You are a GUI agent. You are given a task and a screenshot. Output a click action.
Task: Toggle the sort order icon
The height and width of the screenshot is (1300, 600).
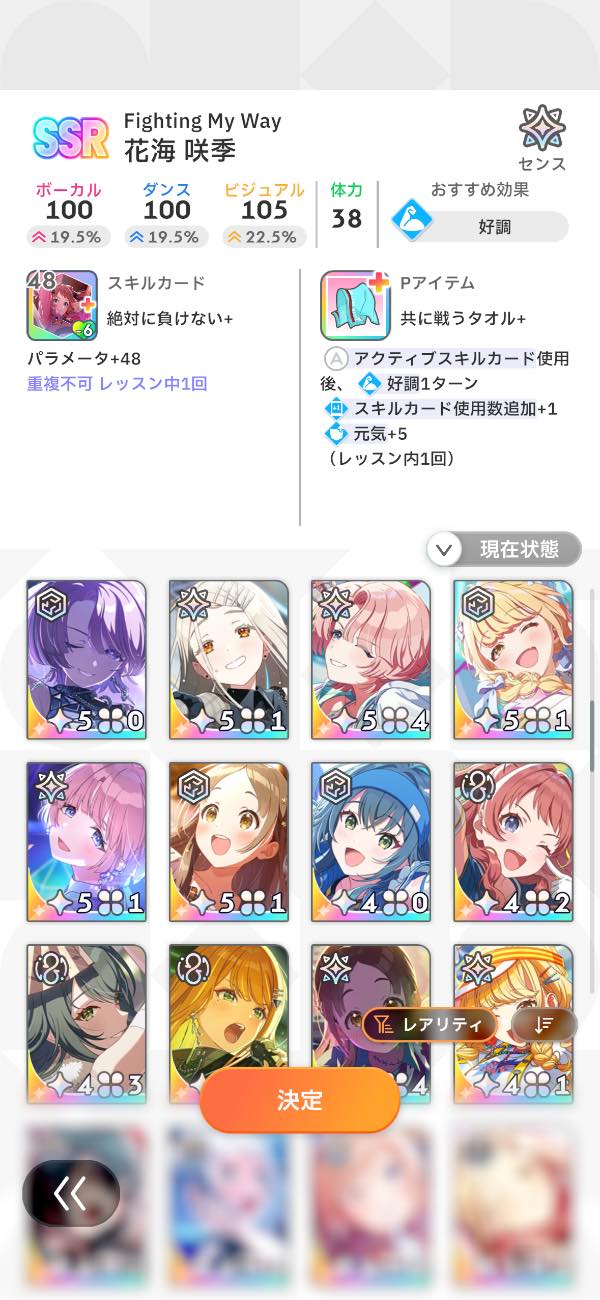click(x=545, y=1024)
